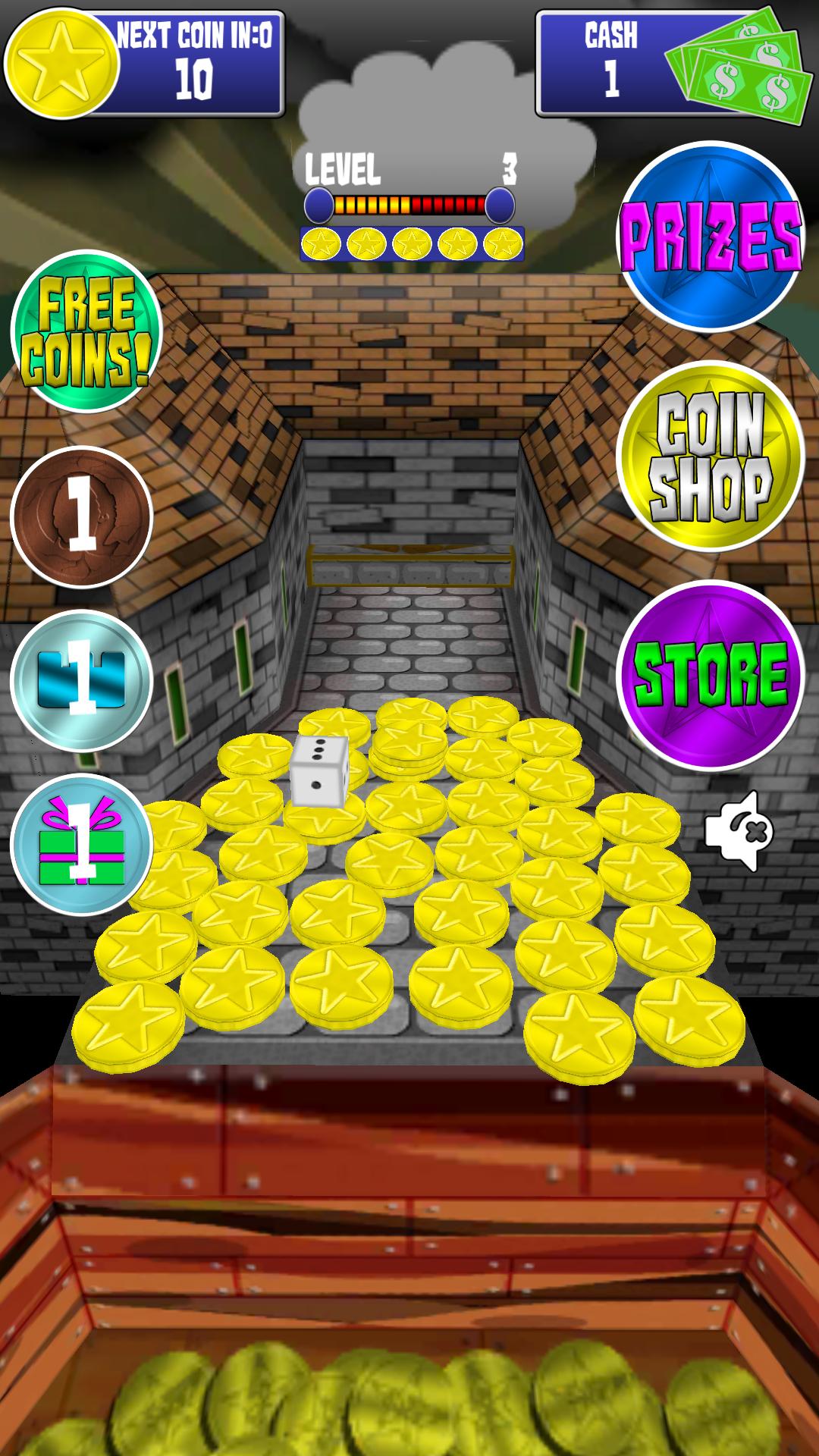Viewport: 819px width, 1456px height.
Task: Open the Store
Action: click(711, 674)
